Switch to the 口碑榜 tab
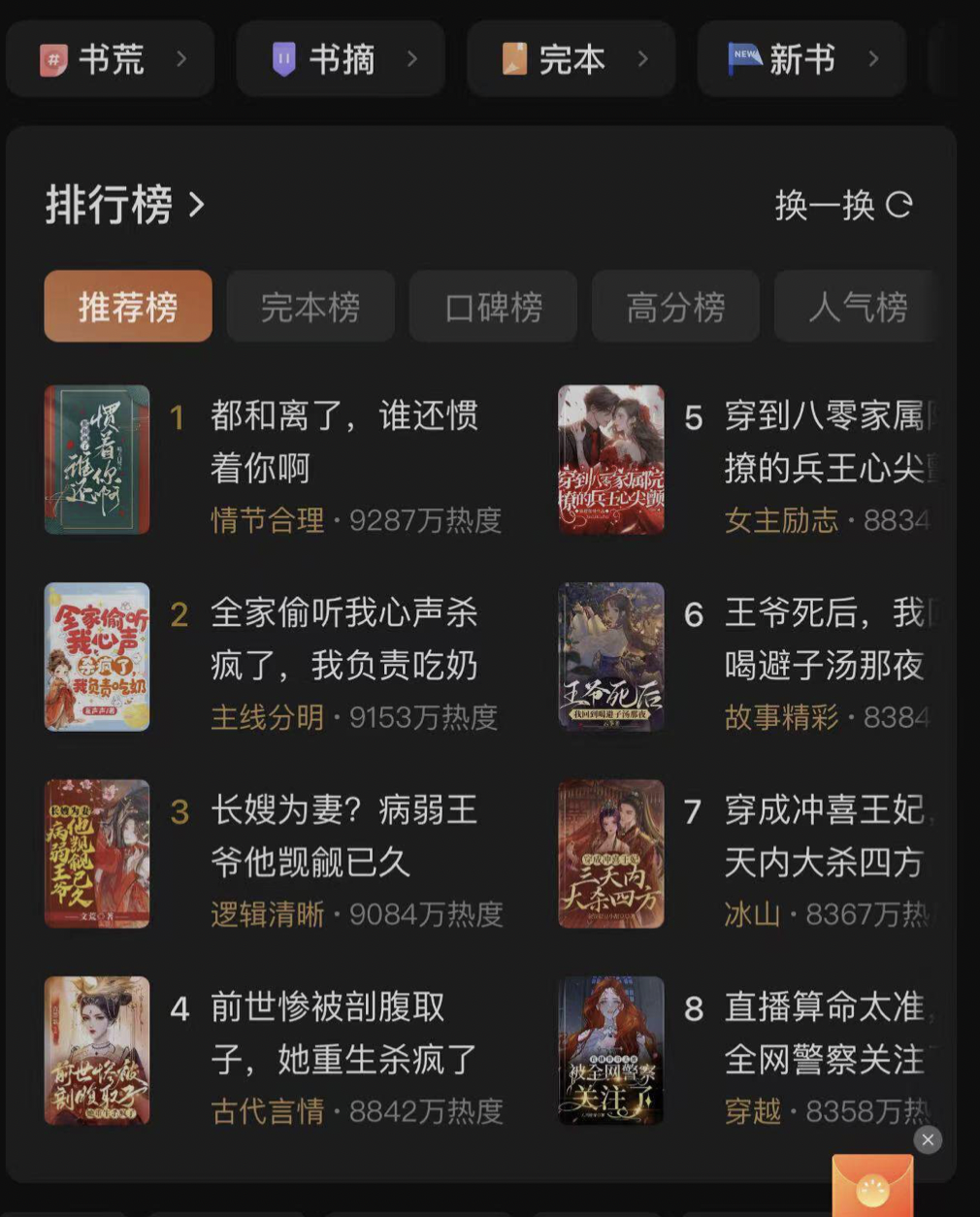Viewport: 980px width, 1217px height. 493,307
